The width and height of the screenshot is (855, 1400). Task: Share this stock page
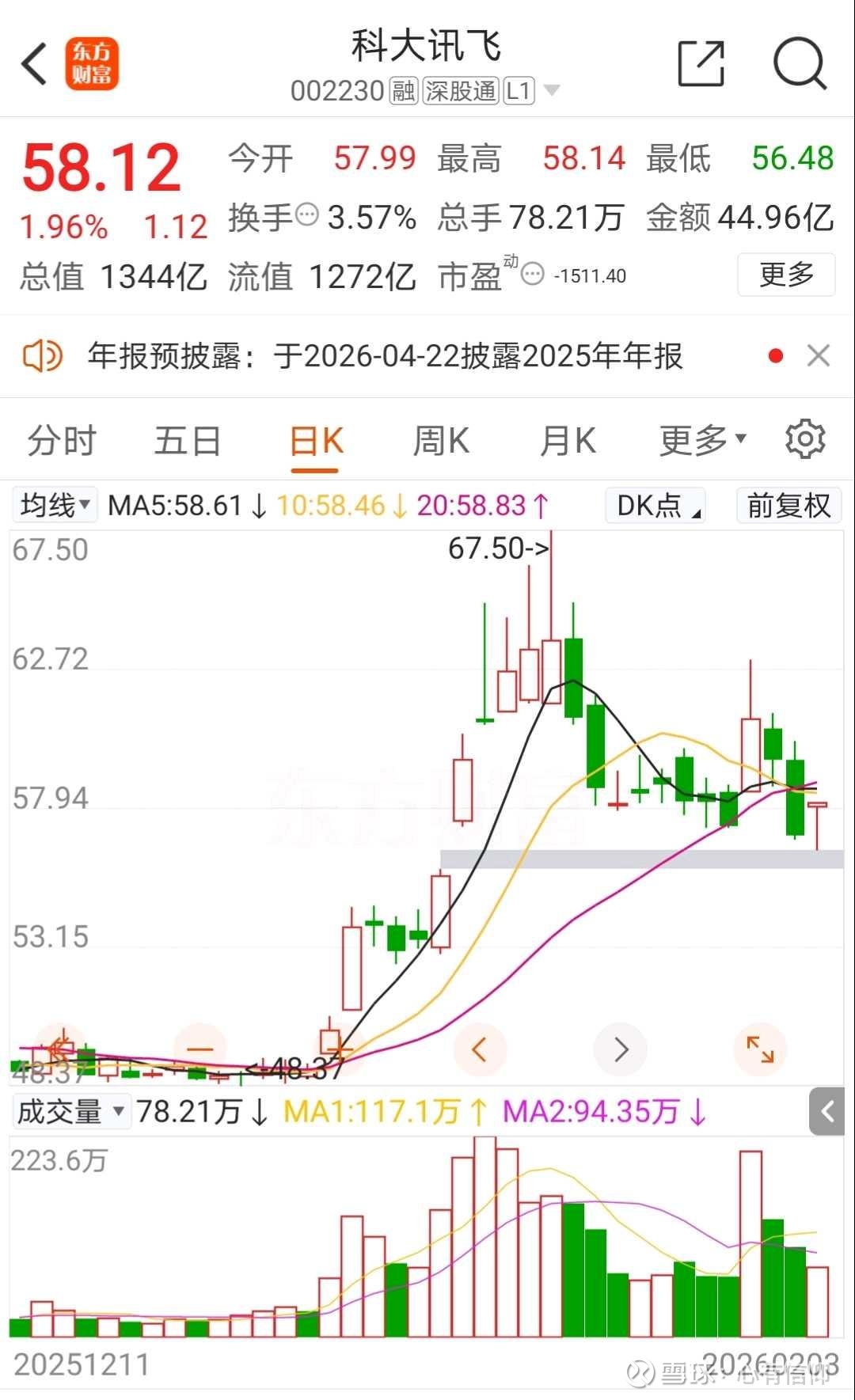701,63
